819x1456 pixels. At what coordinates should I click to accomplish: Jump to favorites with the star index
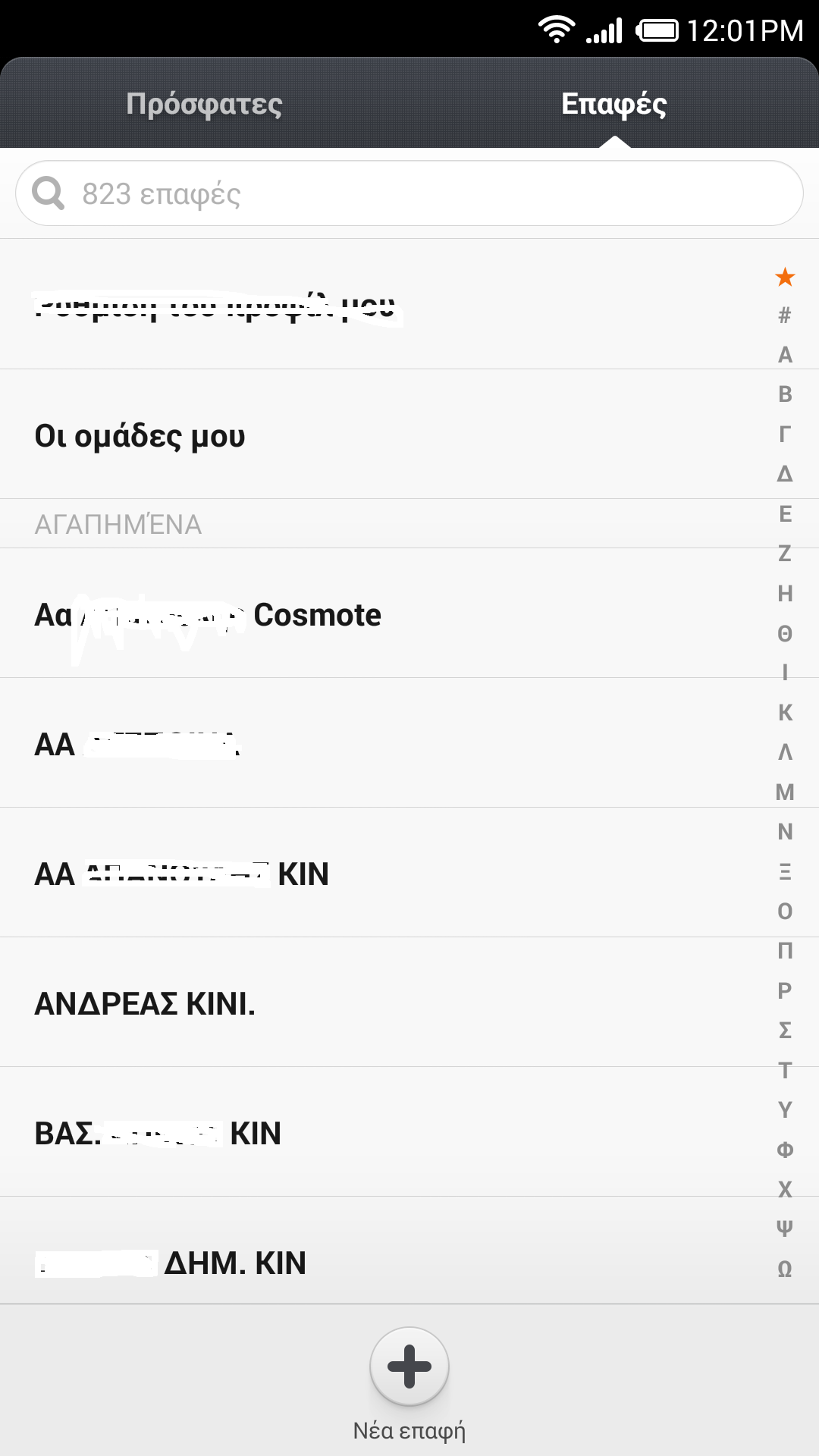[x=785, y=277]
